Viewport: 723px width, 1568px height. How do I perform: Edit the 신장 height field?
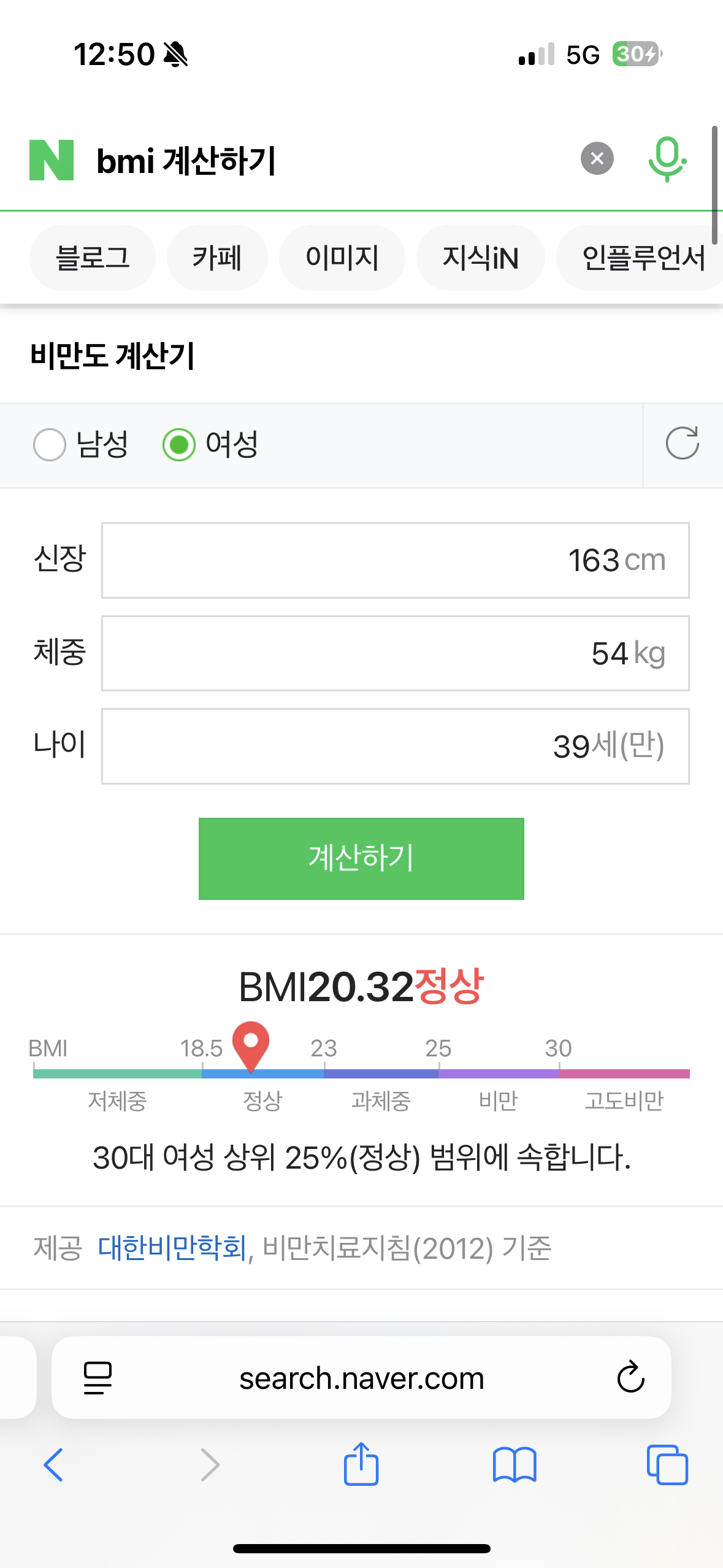tap(395, 560)
